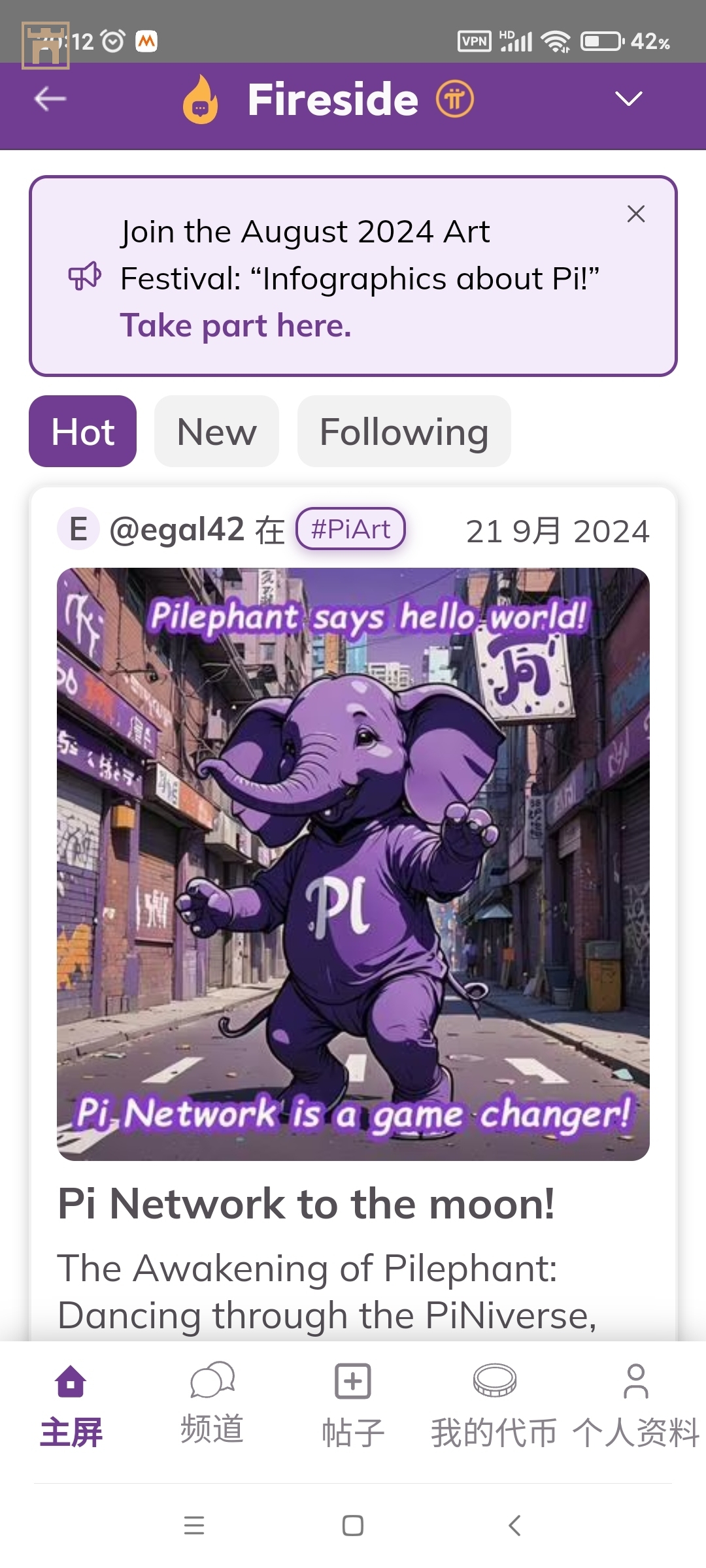706x1568 pixels.
Task: Tap the system home button
Action: 353,1526
